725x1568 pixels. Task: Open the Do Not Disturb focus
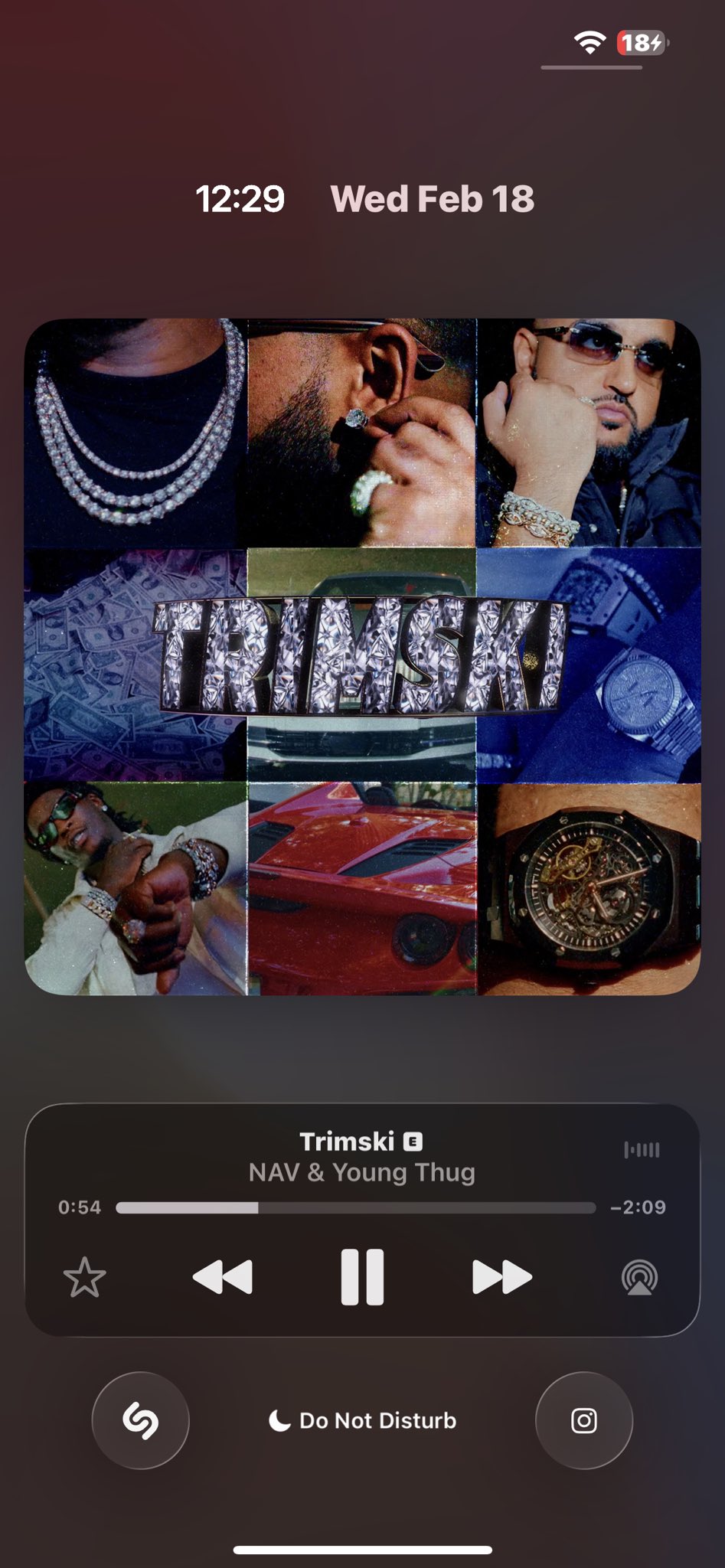point(362,1420)
